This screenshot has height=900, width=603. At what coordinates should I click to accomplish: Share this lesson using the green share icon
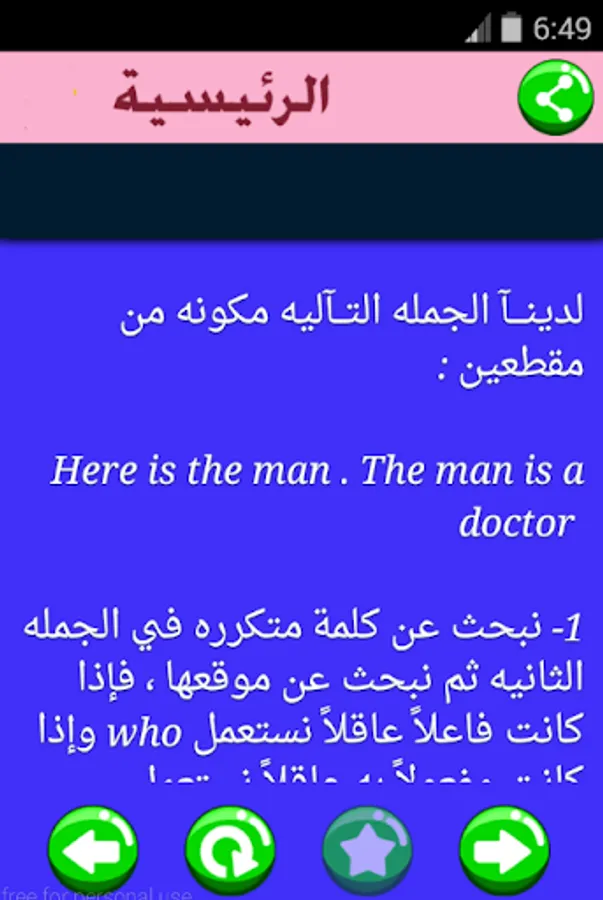[x=550, y=98]
